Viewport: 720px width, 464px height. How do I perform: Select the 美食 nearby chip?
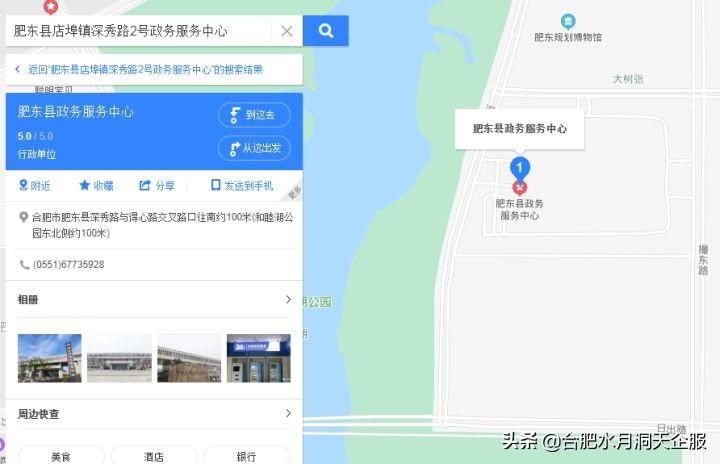click(61, 456)
